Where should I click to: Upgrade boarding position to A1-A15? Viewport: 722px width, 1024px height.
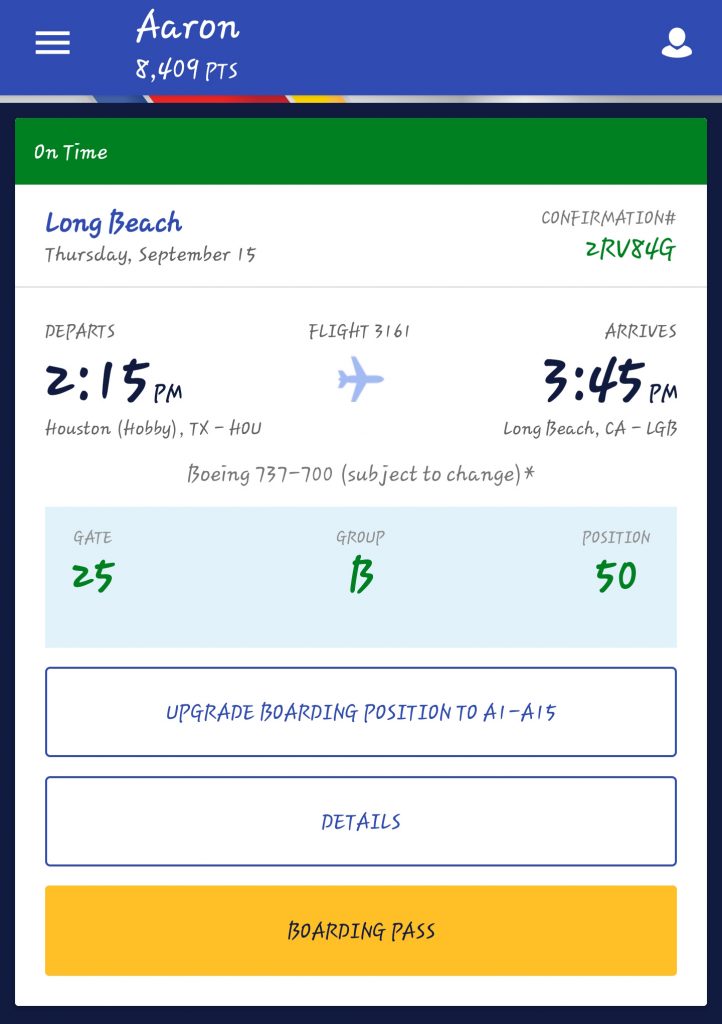pos(361,712)
